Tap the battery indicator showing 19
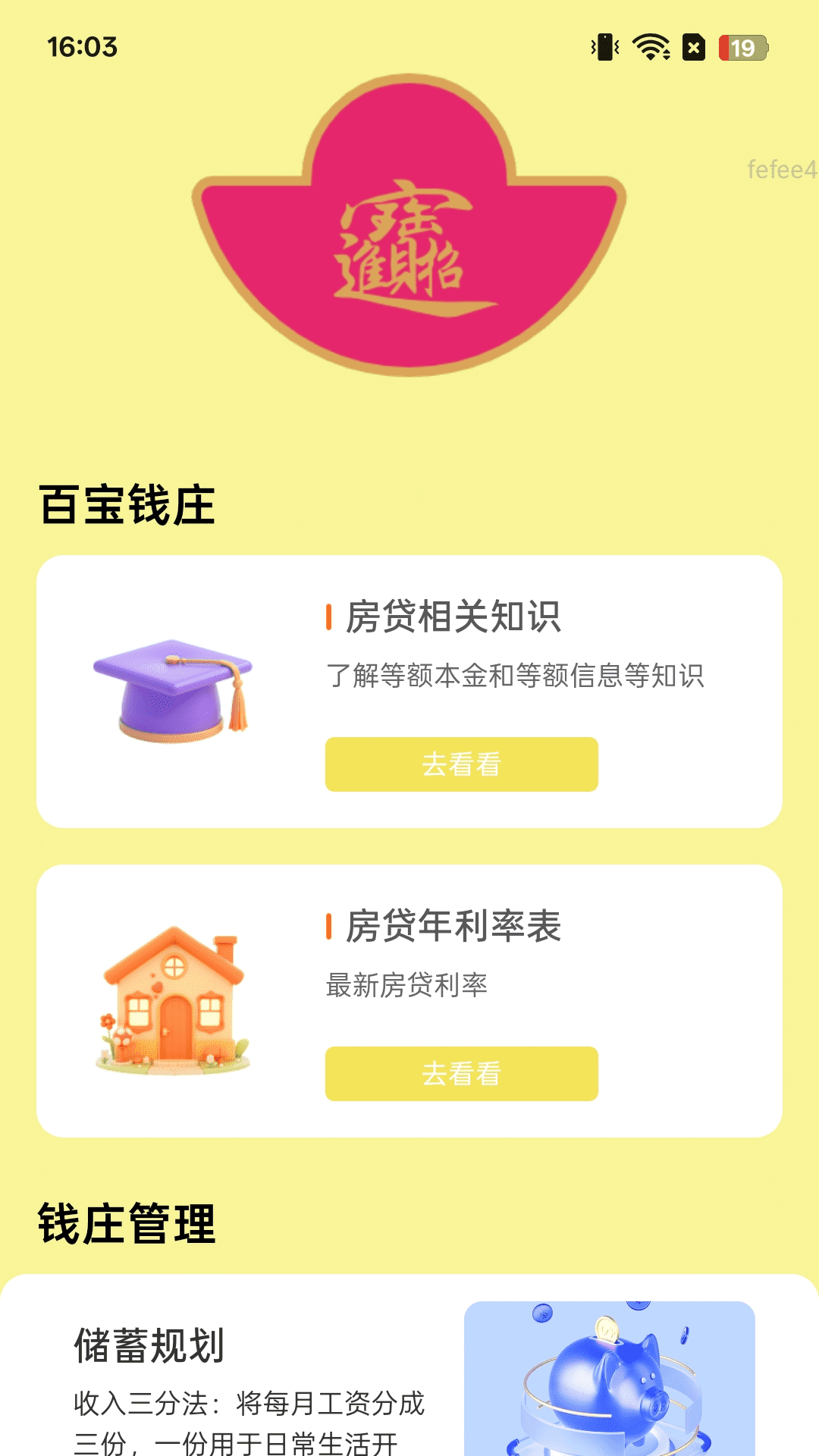819x1456 pixels. click(738, 47)
